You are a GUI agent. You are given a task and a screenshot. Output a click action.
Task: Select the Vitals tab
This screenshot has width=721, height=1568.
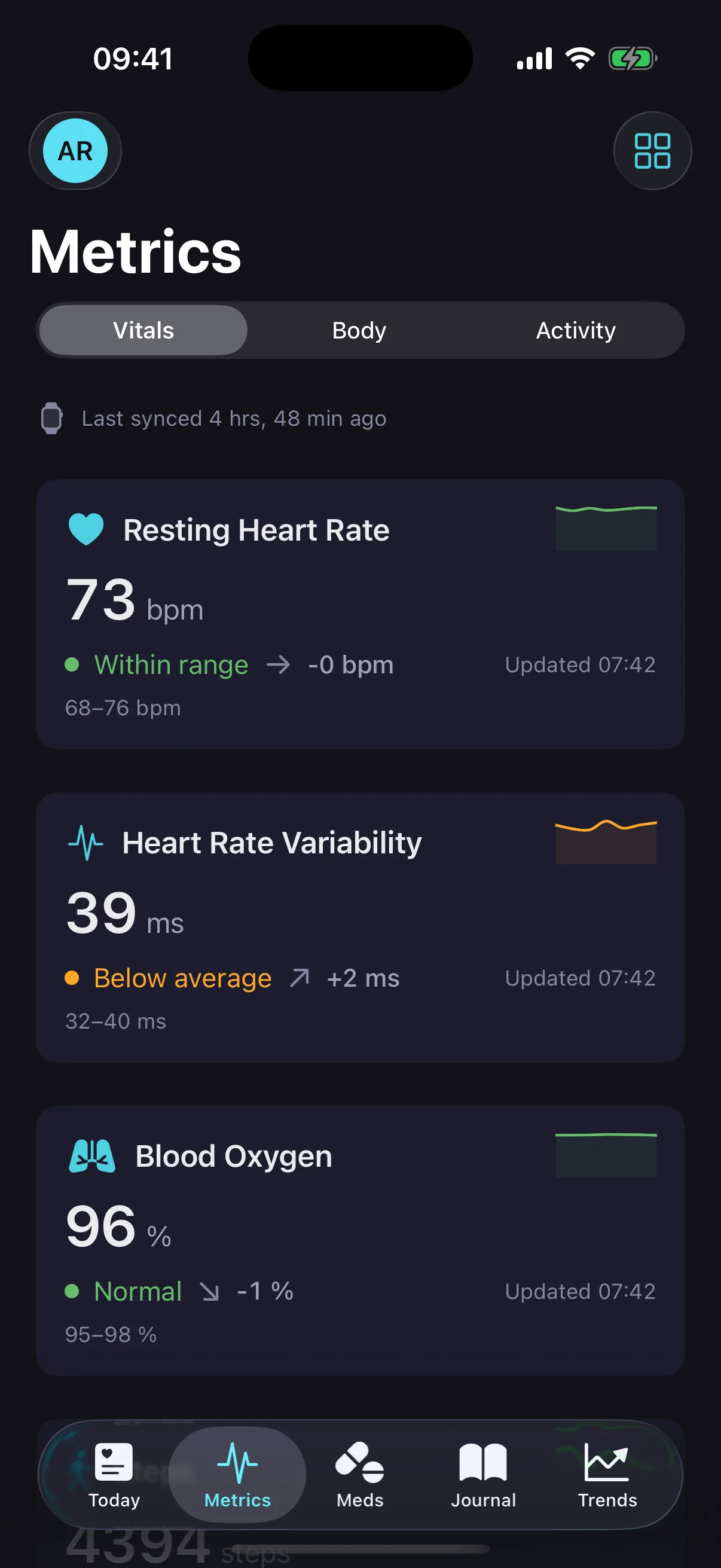pos(142,330)
